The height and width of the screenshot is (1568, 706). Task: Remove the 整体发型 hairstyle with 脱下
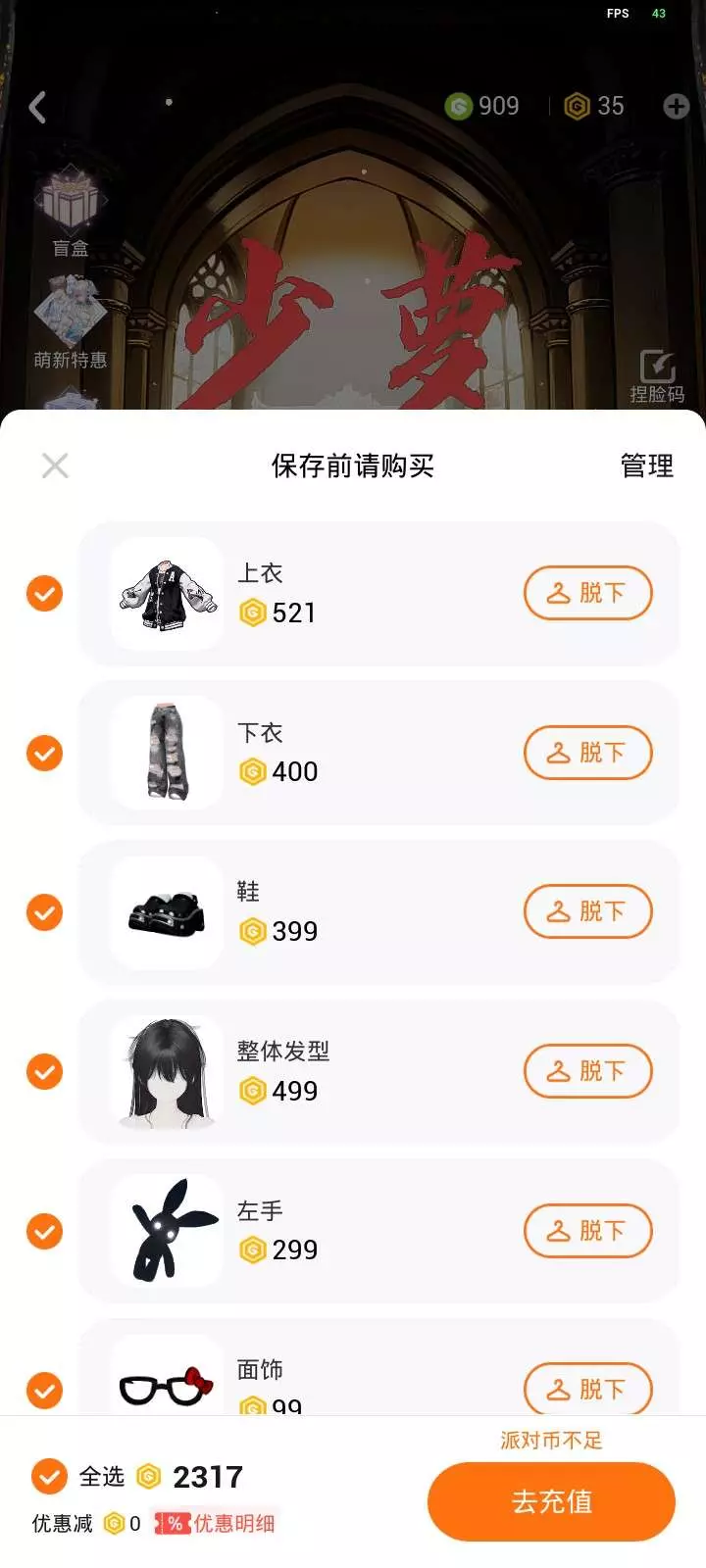tap(587, 1071)
